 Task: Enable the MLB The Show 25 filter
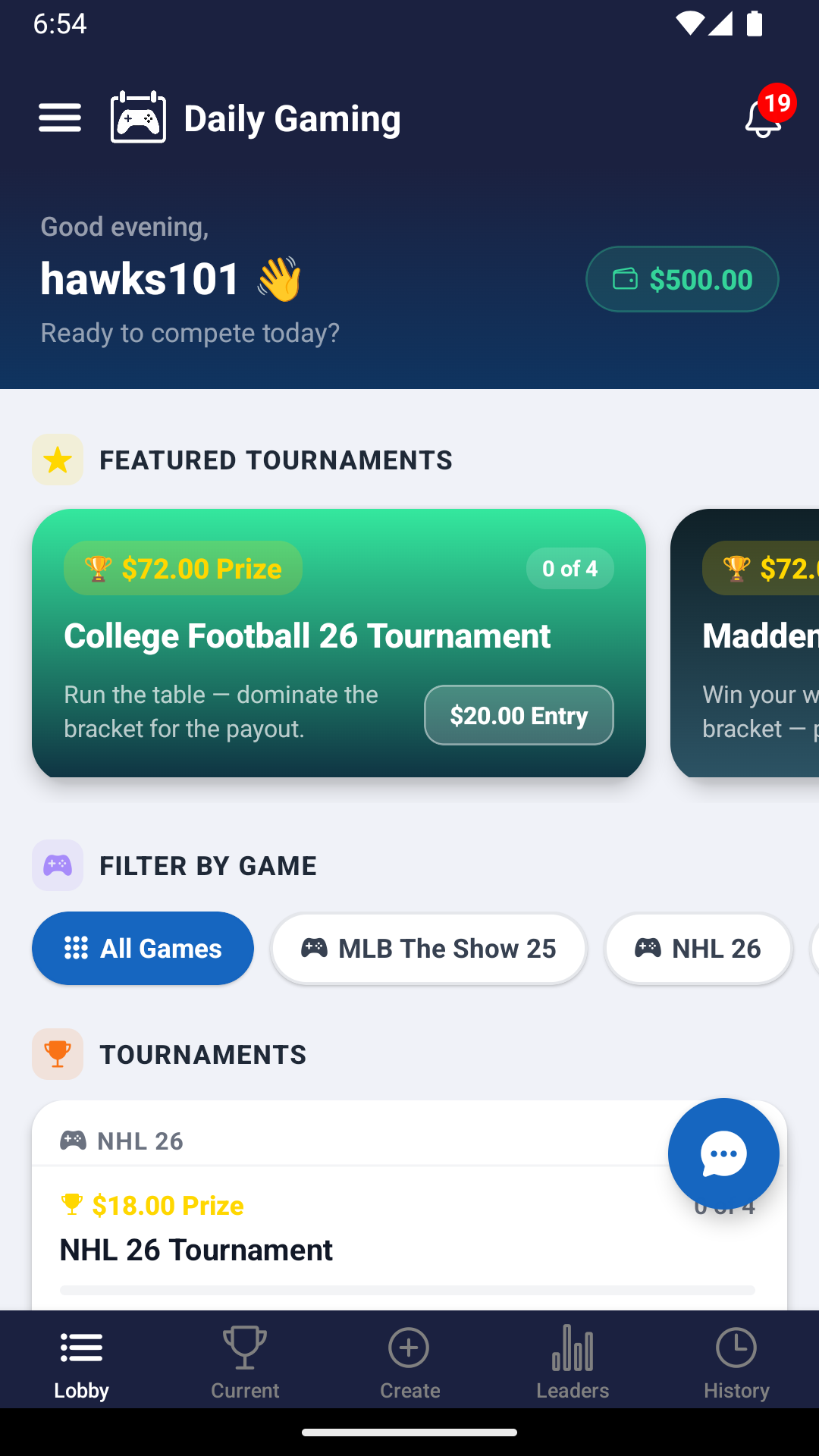(x=428, y=948)
